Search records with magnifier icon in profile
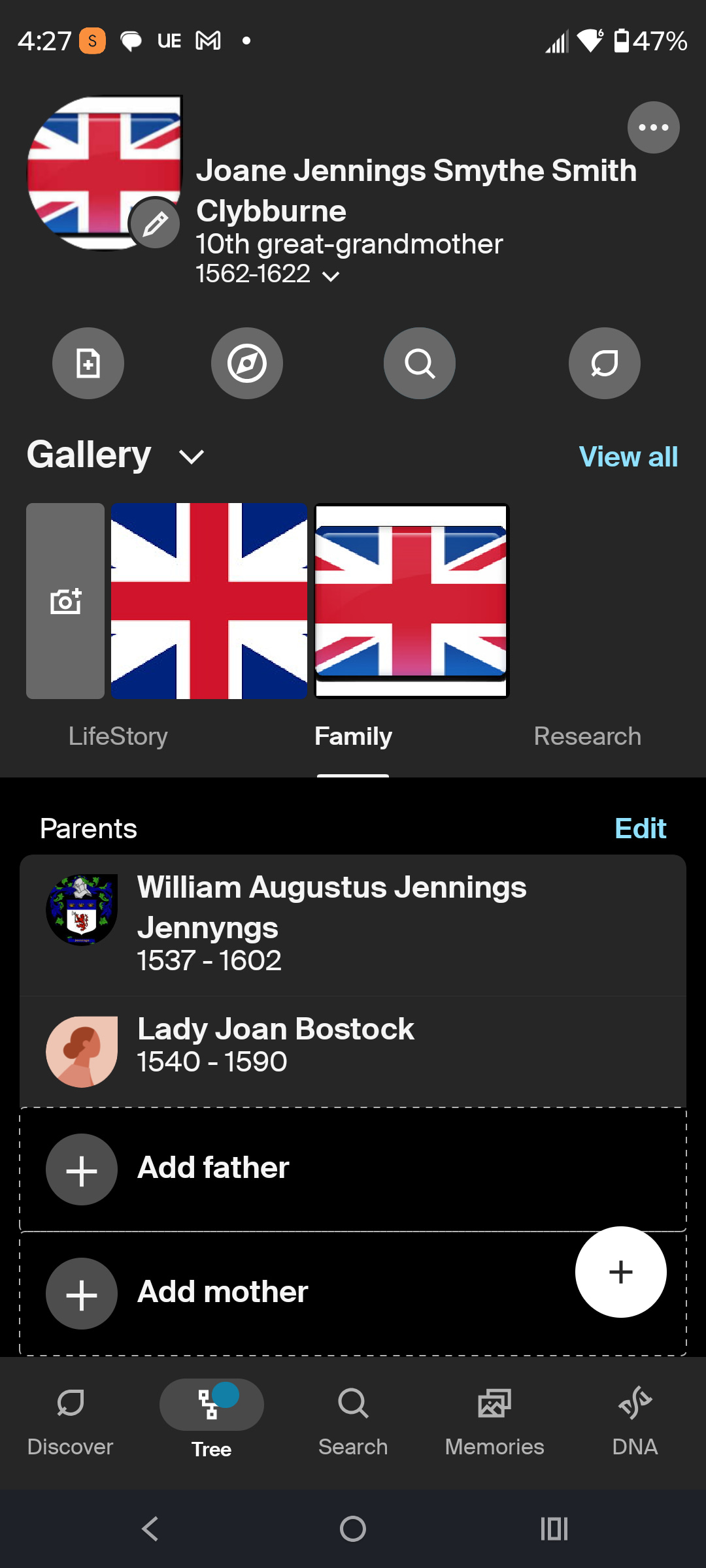The width and height of the screenshot is (706, 1568). tap(419, 363)
